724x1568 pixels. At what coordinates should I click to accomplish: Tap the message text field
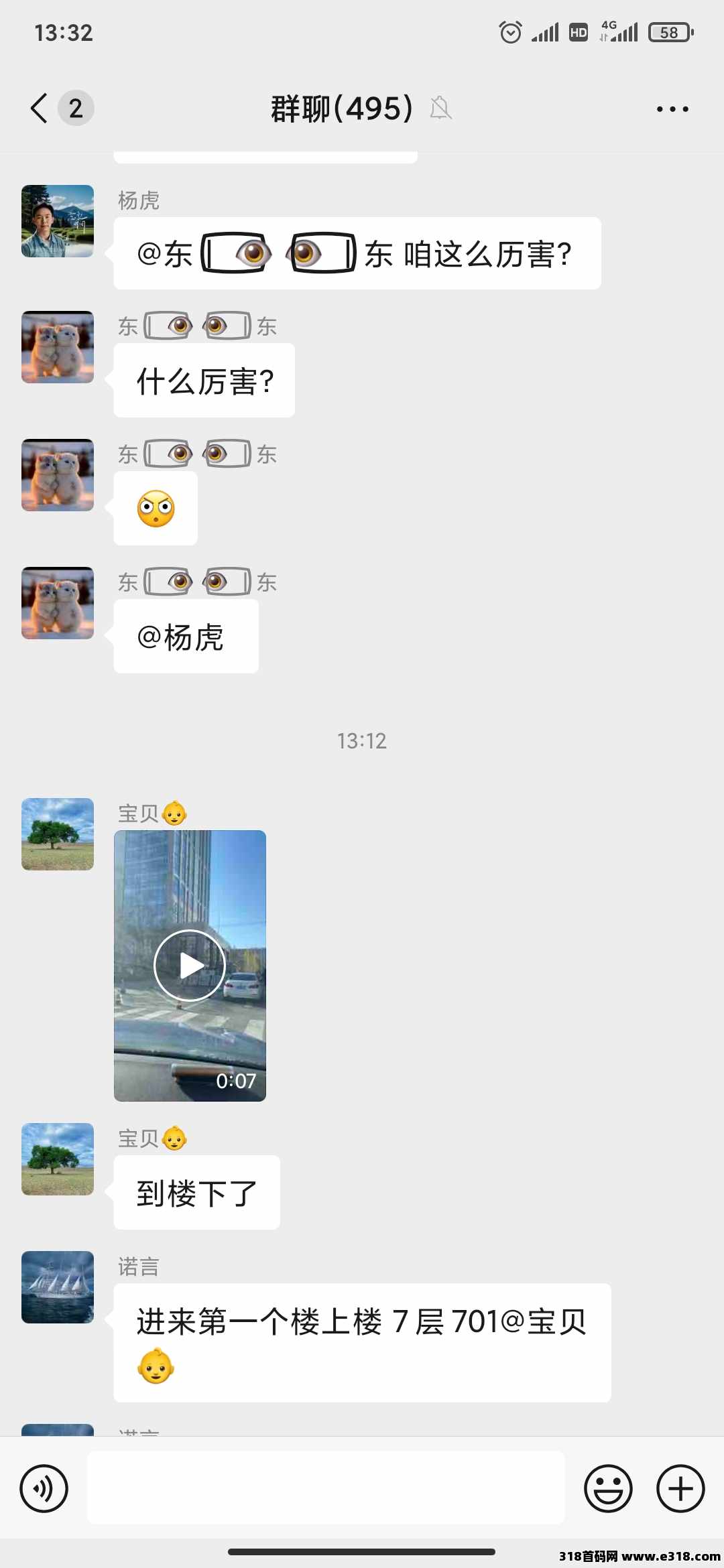[x=326, y=1488]
